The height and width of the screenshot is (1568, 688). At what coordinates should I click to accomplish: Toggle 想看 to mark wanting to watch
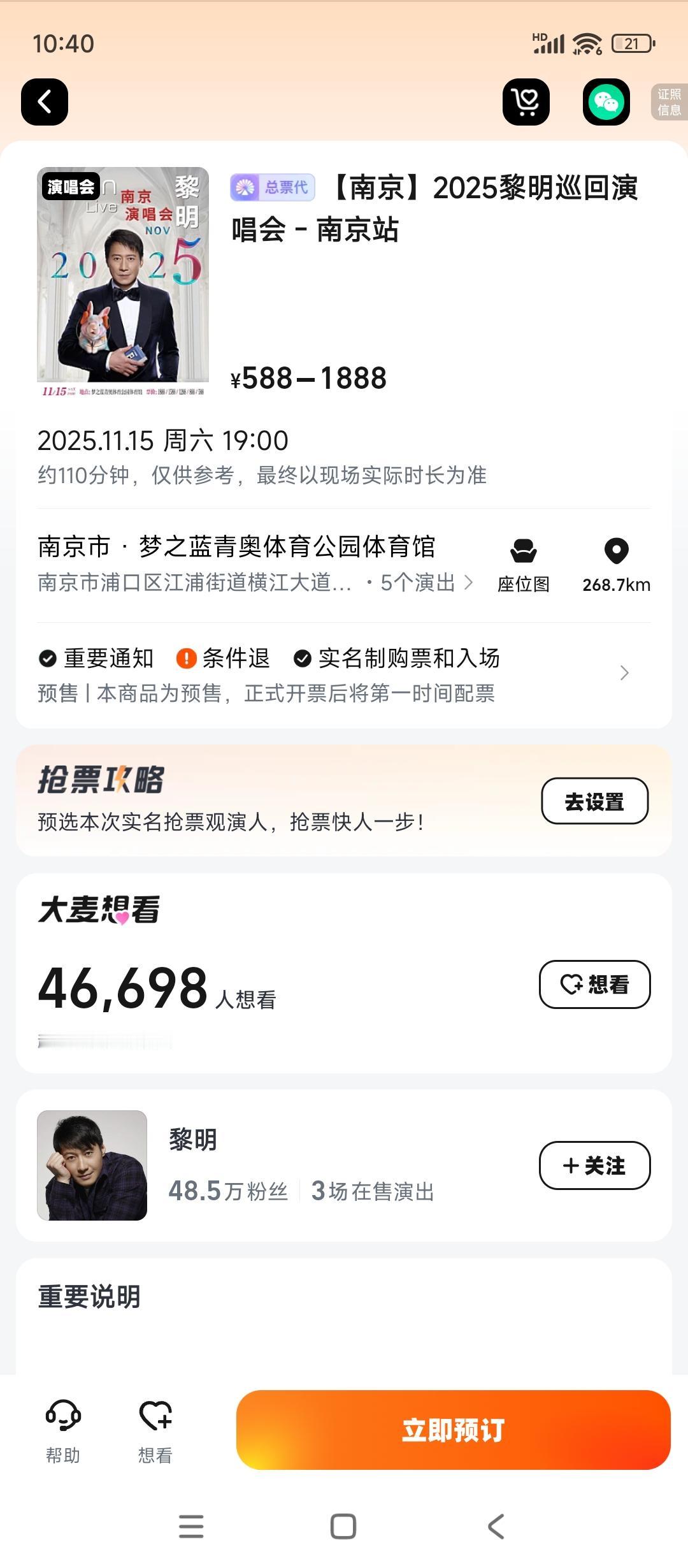click(595, 984)
